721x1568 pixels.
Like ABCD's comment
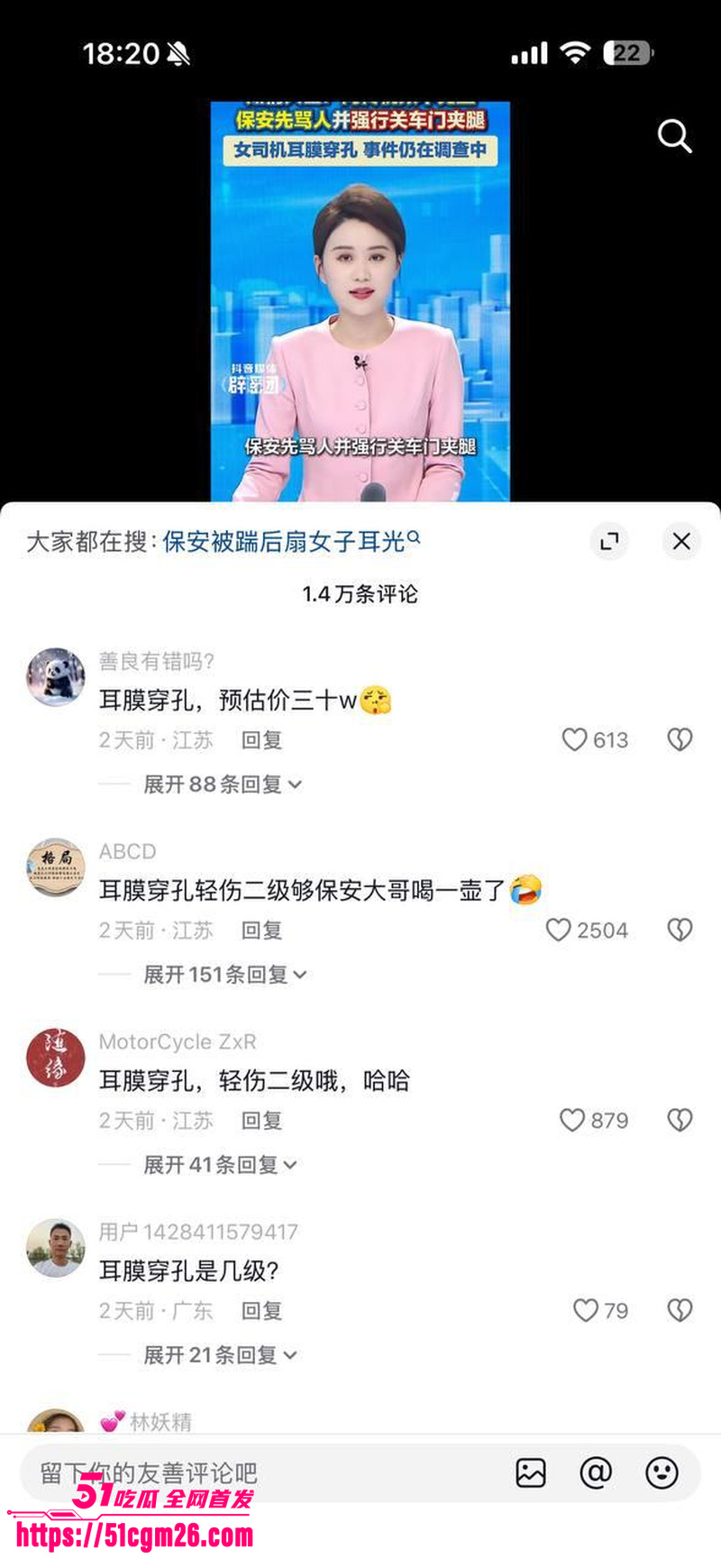559,931
